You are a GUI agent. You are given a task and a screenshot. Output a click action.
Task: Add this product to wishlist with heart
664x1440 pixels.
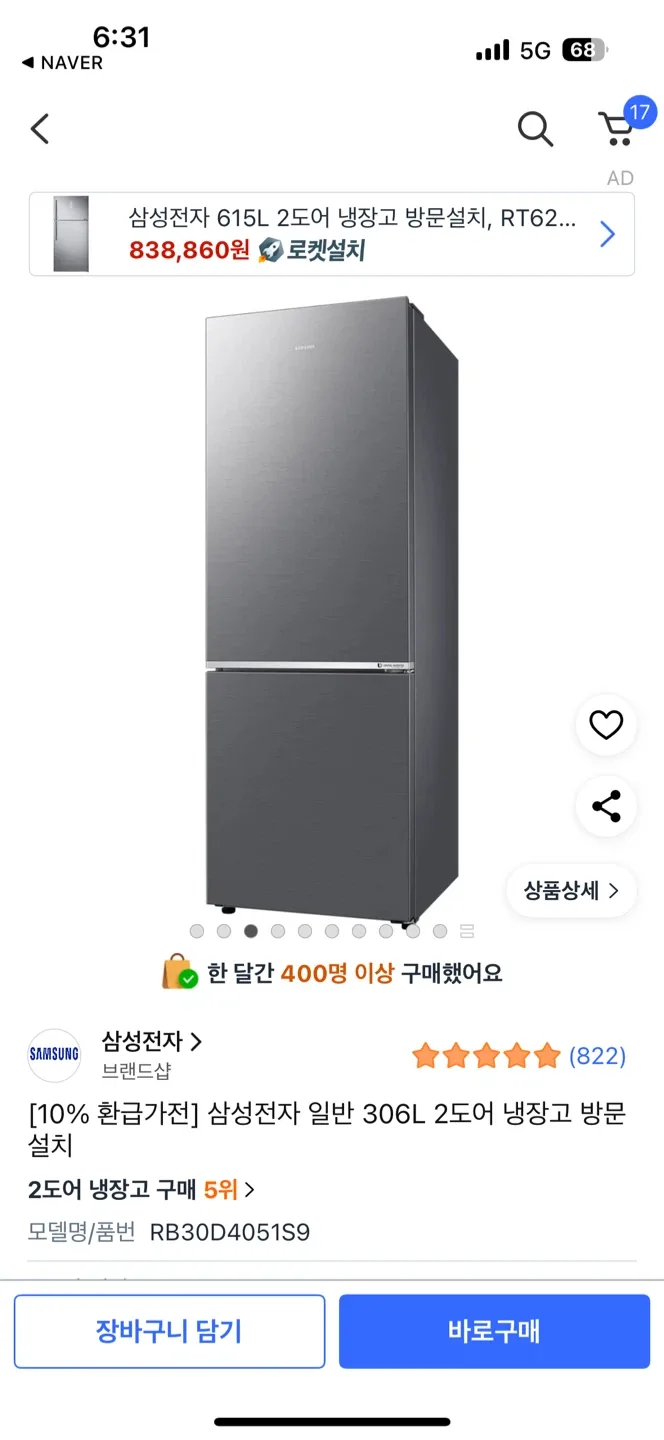pyautogui.click(x=606, y=725)
